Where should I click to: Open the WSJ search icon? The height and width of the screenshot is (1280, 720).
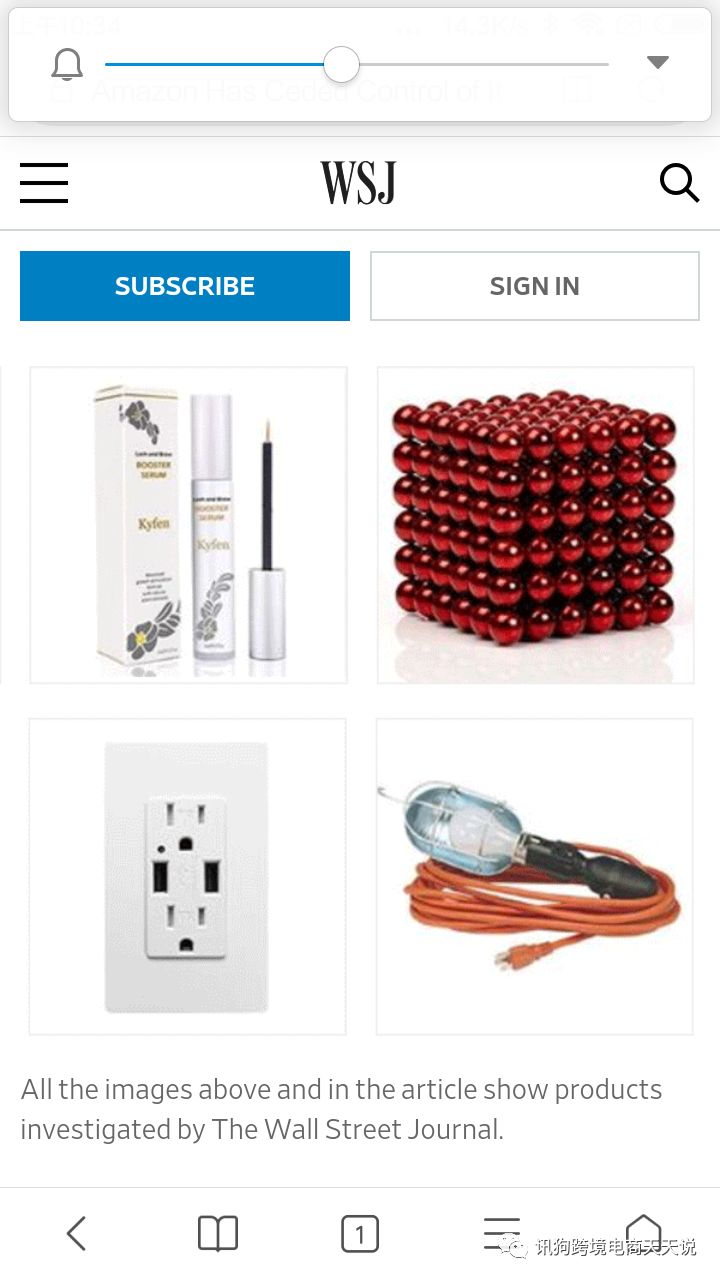click(x=679, y=183)
